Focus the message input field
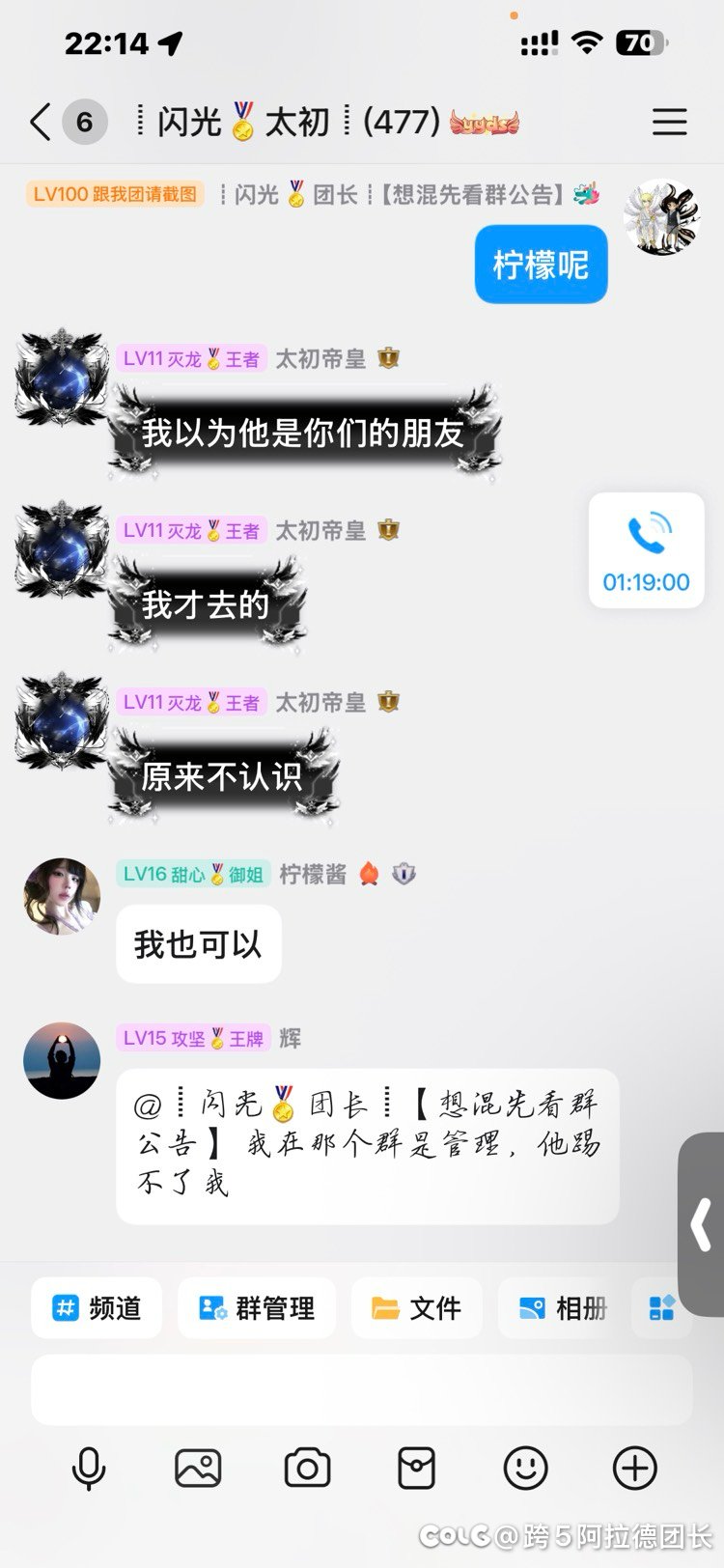This screenshot has width=724, height=1568. 361,1390
